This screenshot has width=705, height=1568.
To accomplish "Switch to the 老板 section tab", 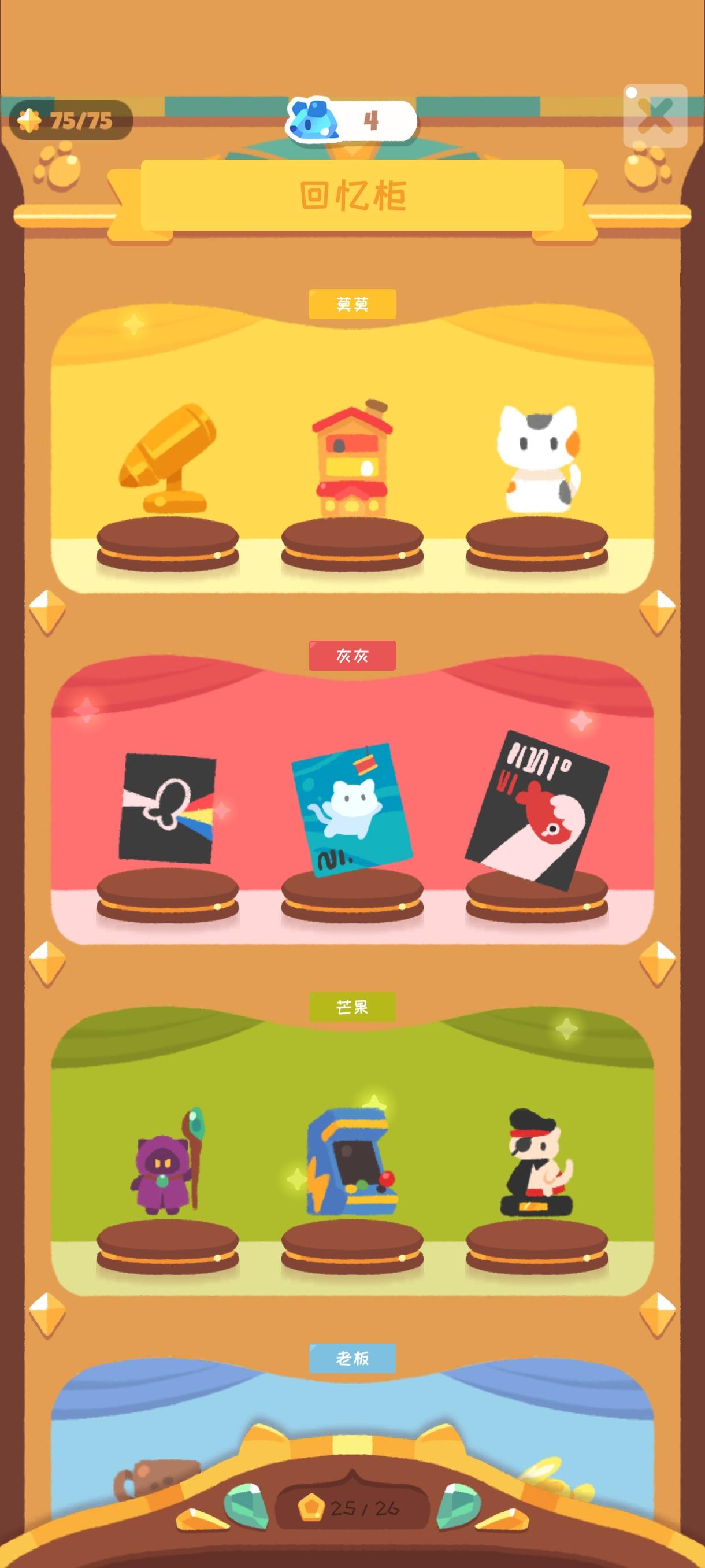I will coord(352,1359).
